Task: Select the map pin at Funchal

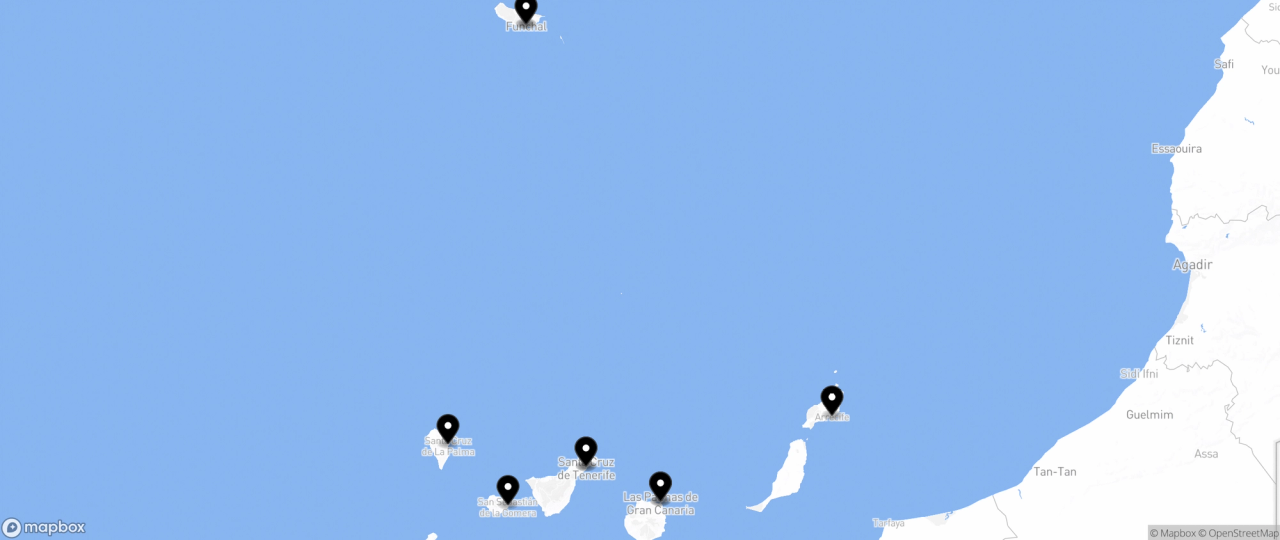Action: coord(526,10)
